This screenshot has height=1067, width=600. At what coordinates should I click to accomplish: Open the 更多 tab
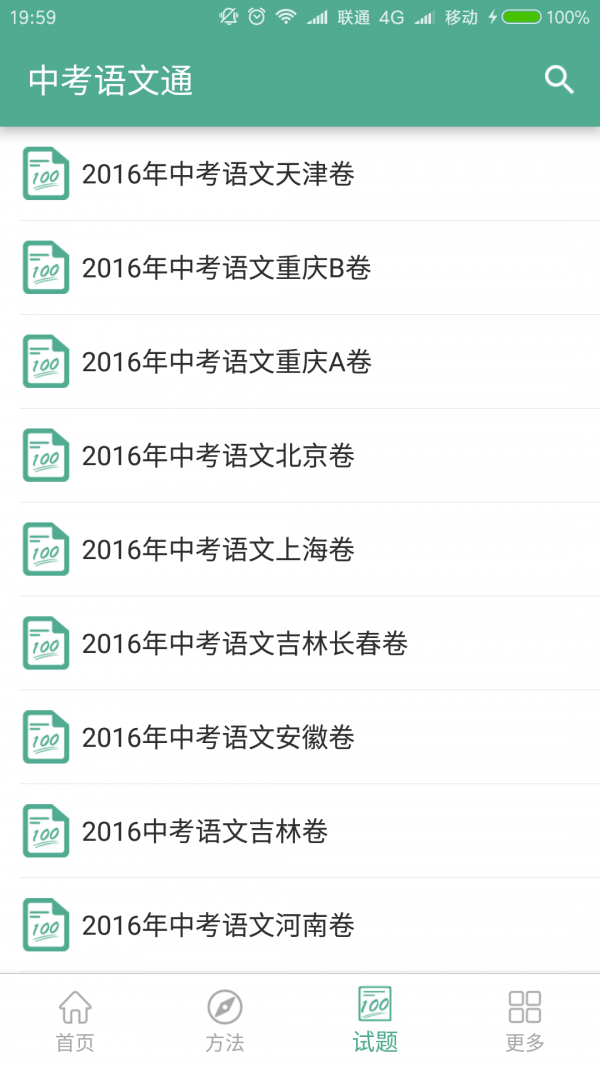coord(525,1020)
